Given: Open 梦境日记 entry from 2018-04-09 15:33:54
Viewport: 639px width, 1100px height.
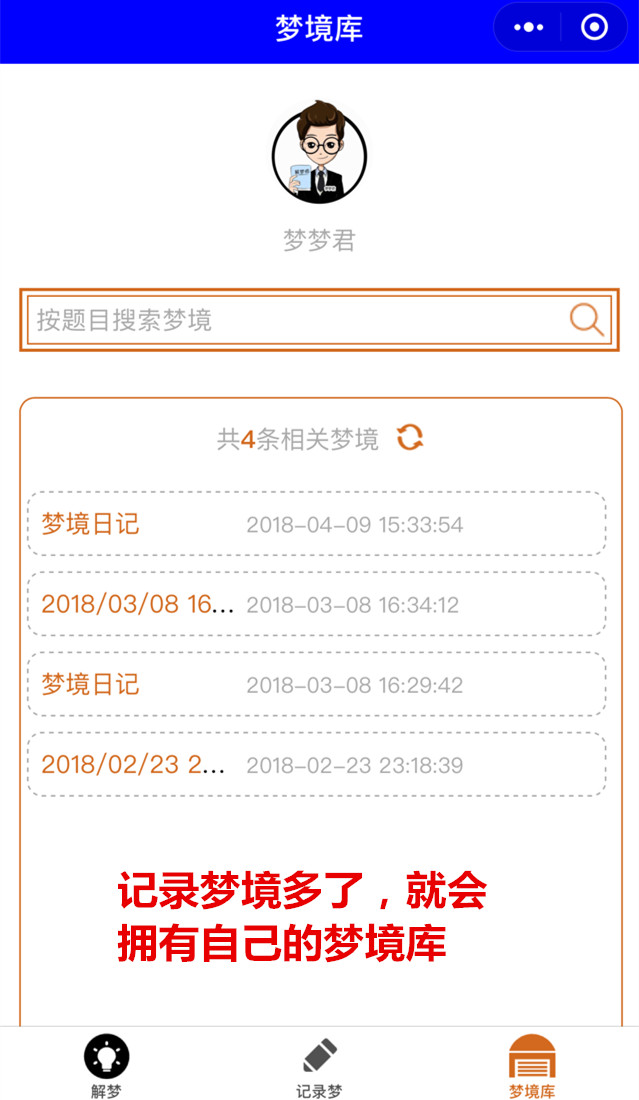Looking at the screenshot, I should click(316, 524).
